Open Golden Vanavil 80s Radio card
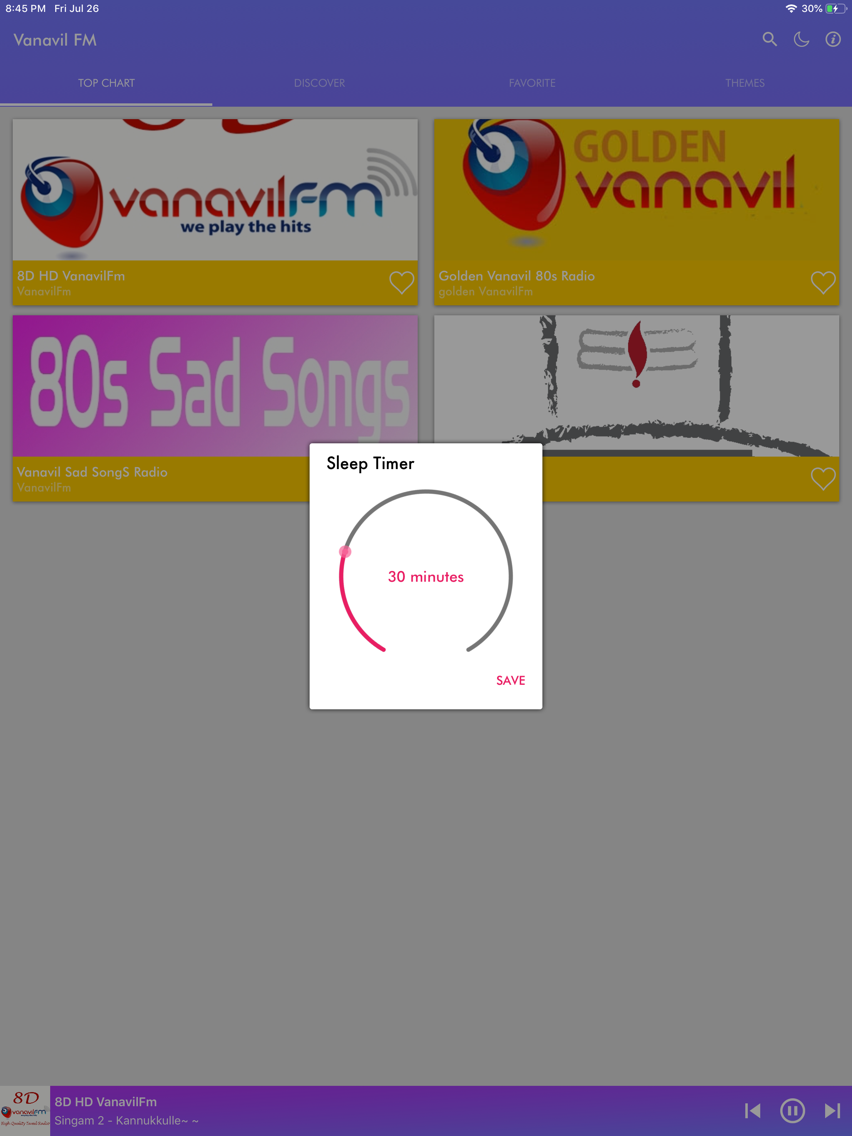The width and height of the screenshot is (852, 1136). pos(636,192)
